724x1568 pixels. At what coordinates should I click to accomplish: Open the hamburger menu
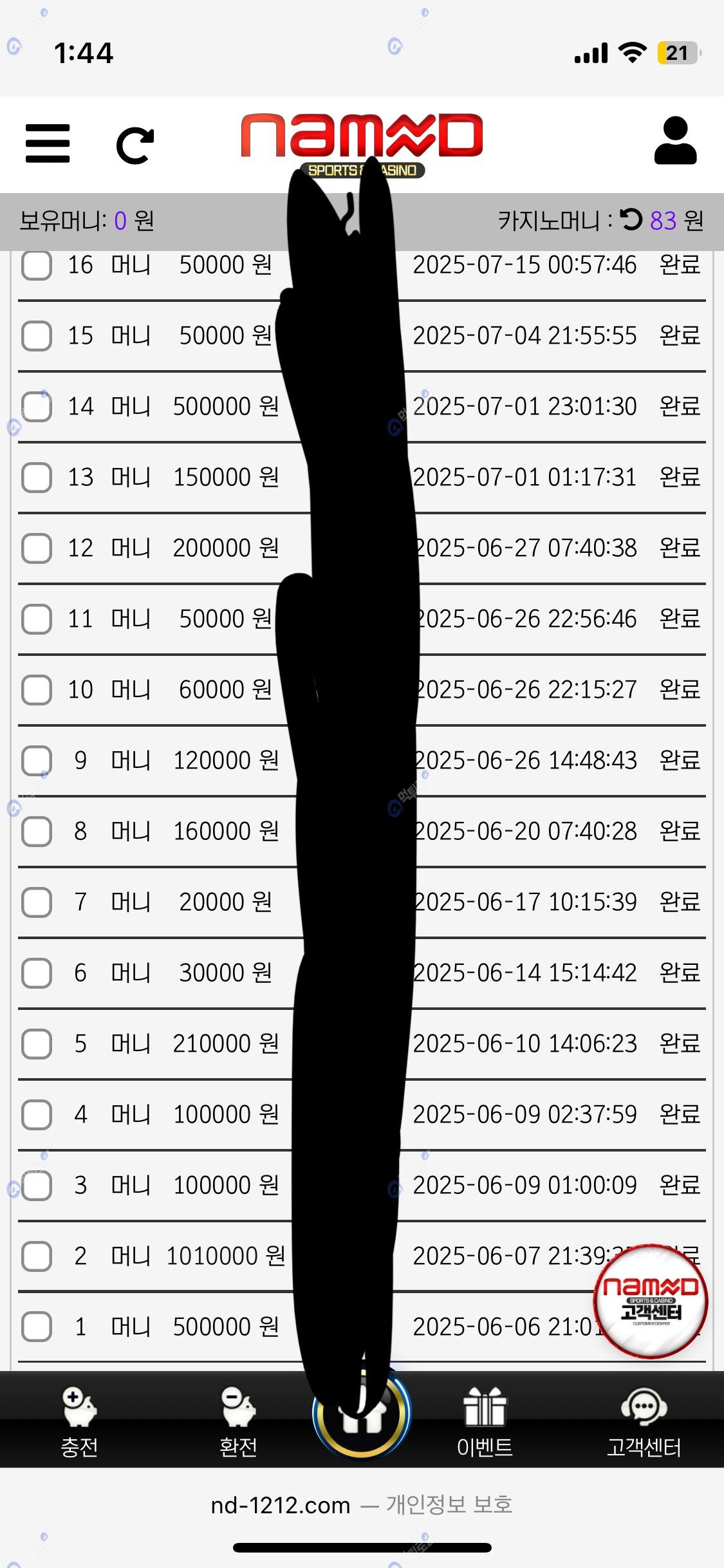pos(48,143)
